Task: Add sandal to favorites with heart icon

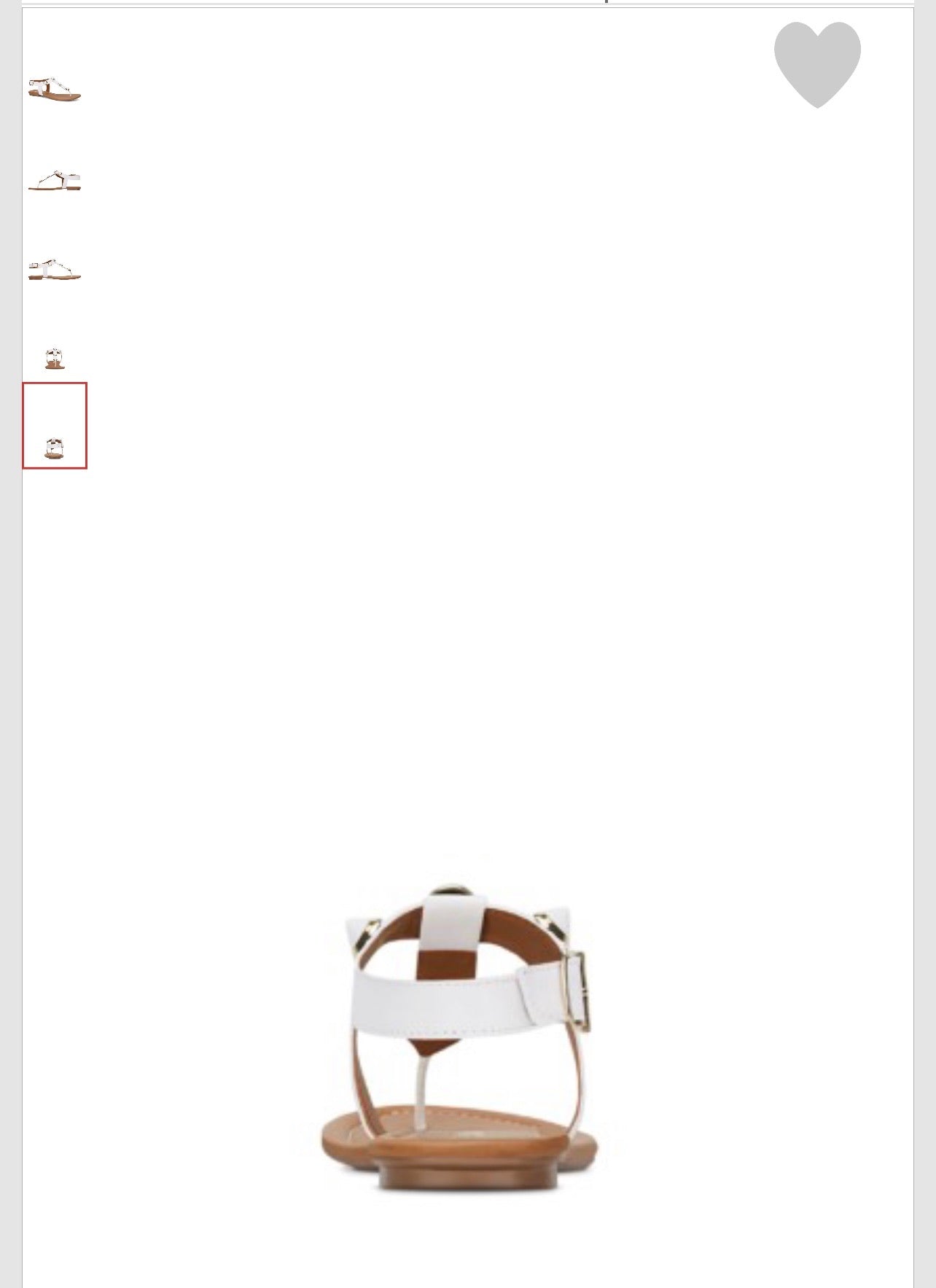Action: click(817, 63)
